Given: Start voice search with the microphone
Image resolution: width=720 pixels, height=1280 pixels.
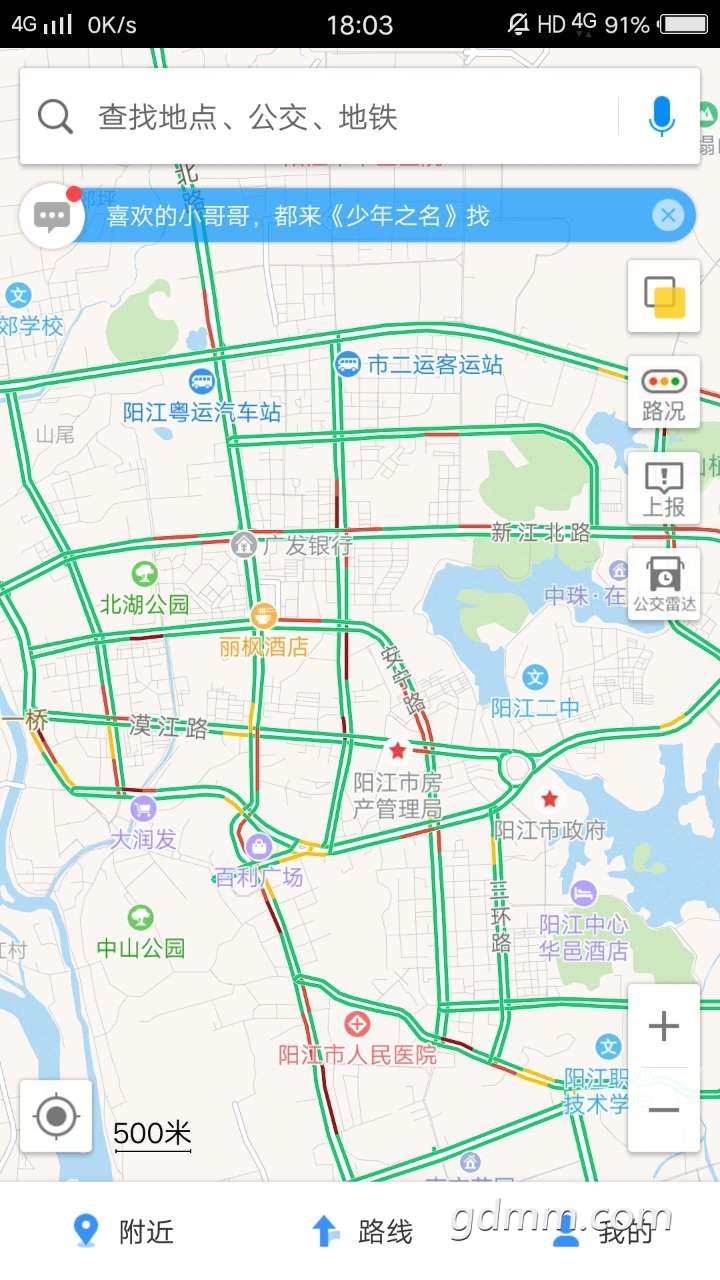Looking at the screenshot, I should [661, 117].
